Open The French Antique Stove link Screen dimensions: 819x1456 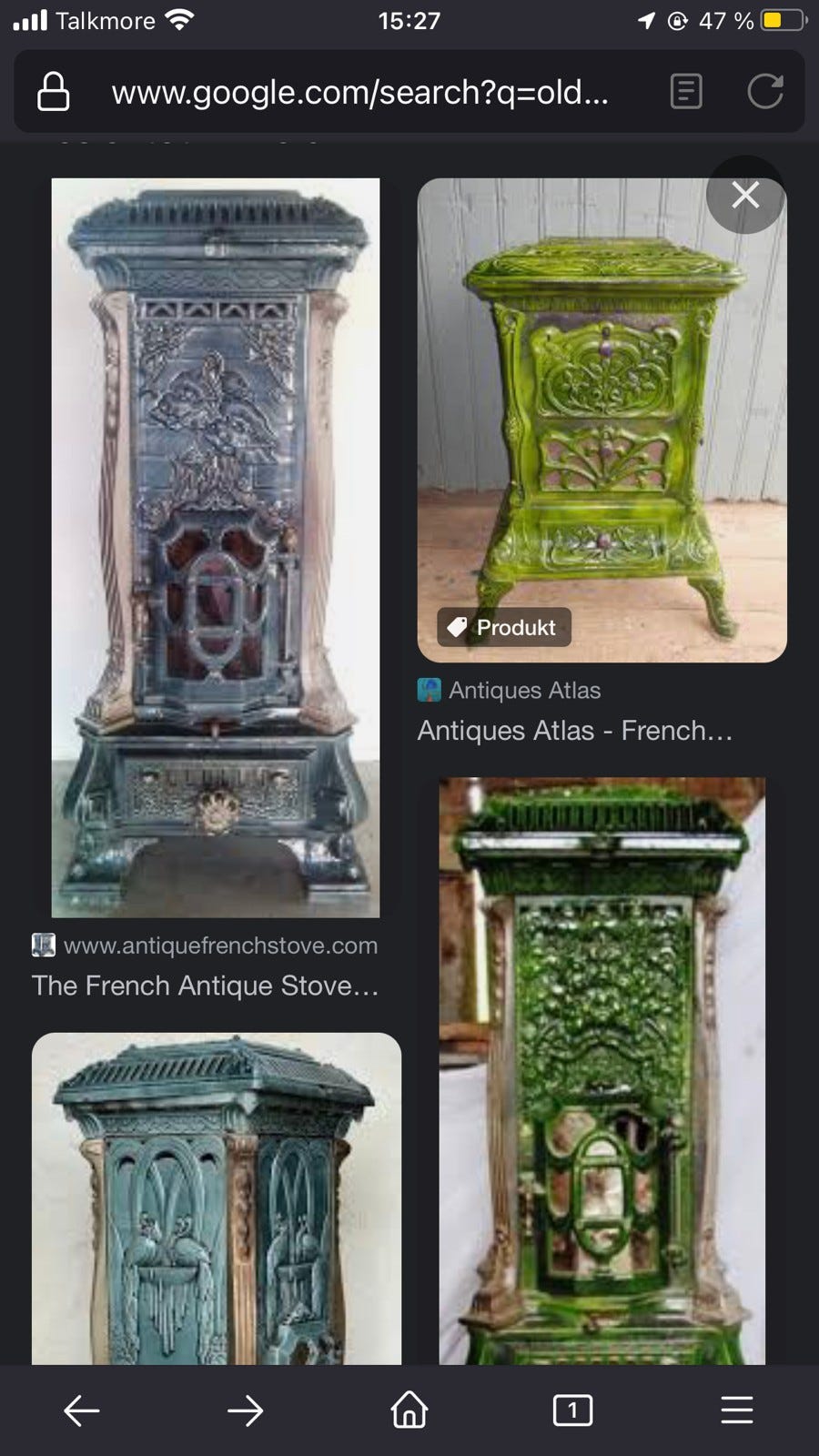click(x=205, y=985)
